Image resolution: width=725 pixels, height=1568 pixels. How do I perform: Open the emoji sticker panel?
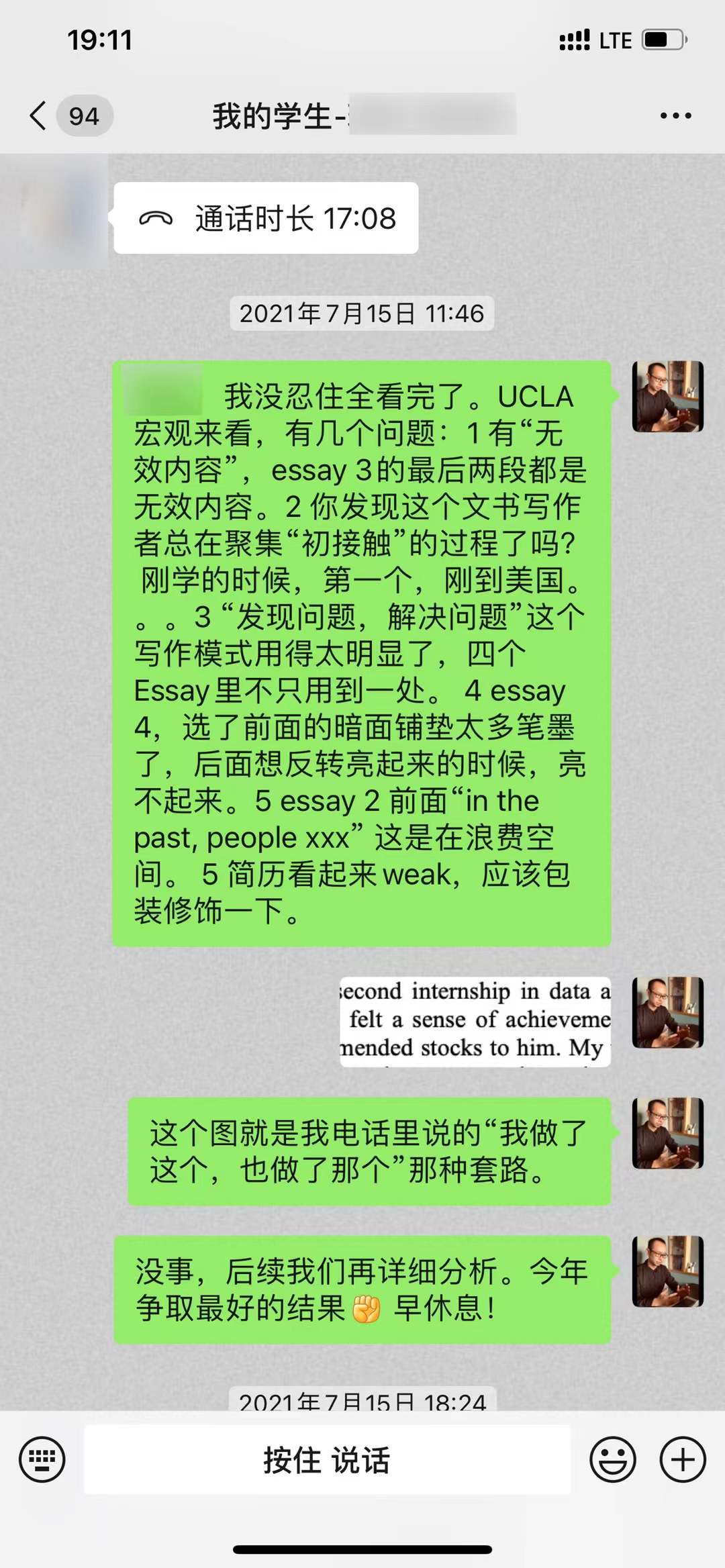(612, 1459)
